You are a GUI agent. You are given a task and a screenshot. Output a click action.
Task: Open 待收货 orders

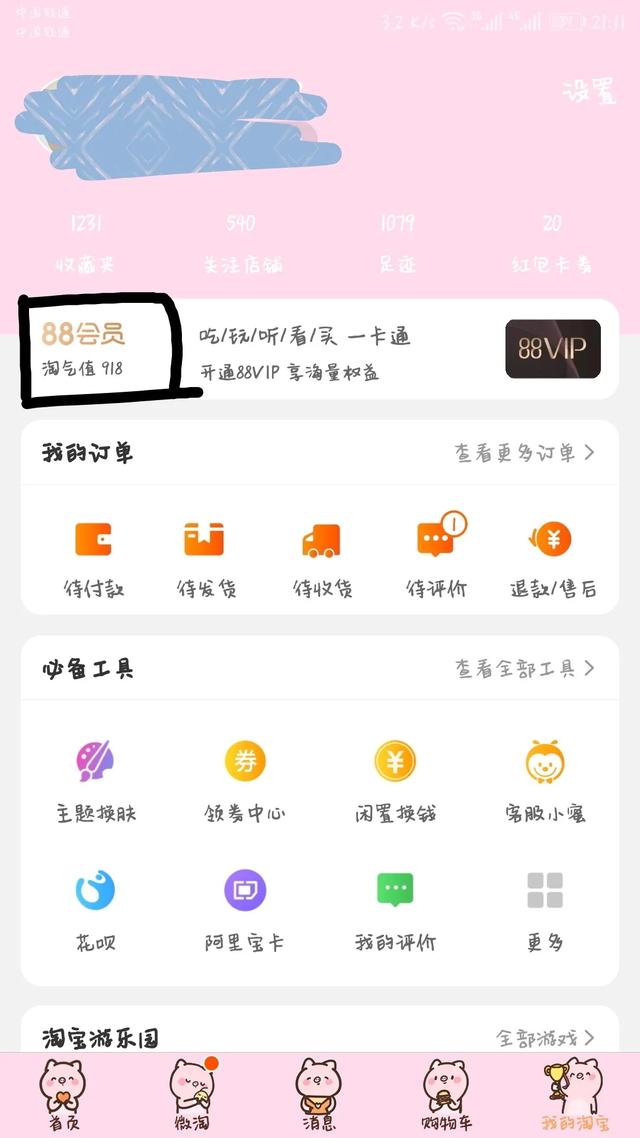coord(322,559)
